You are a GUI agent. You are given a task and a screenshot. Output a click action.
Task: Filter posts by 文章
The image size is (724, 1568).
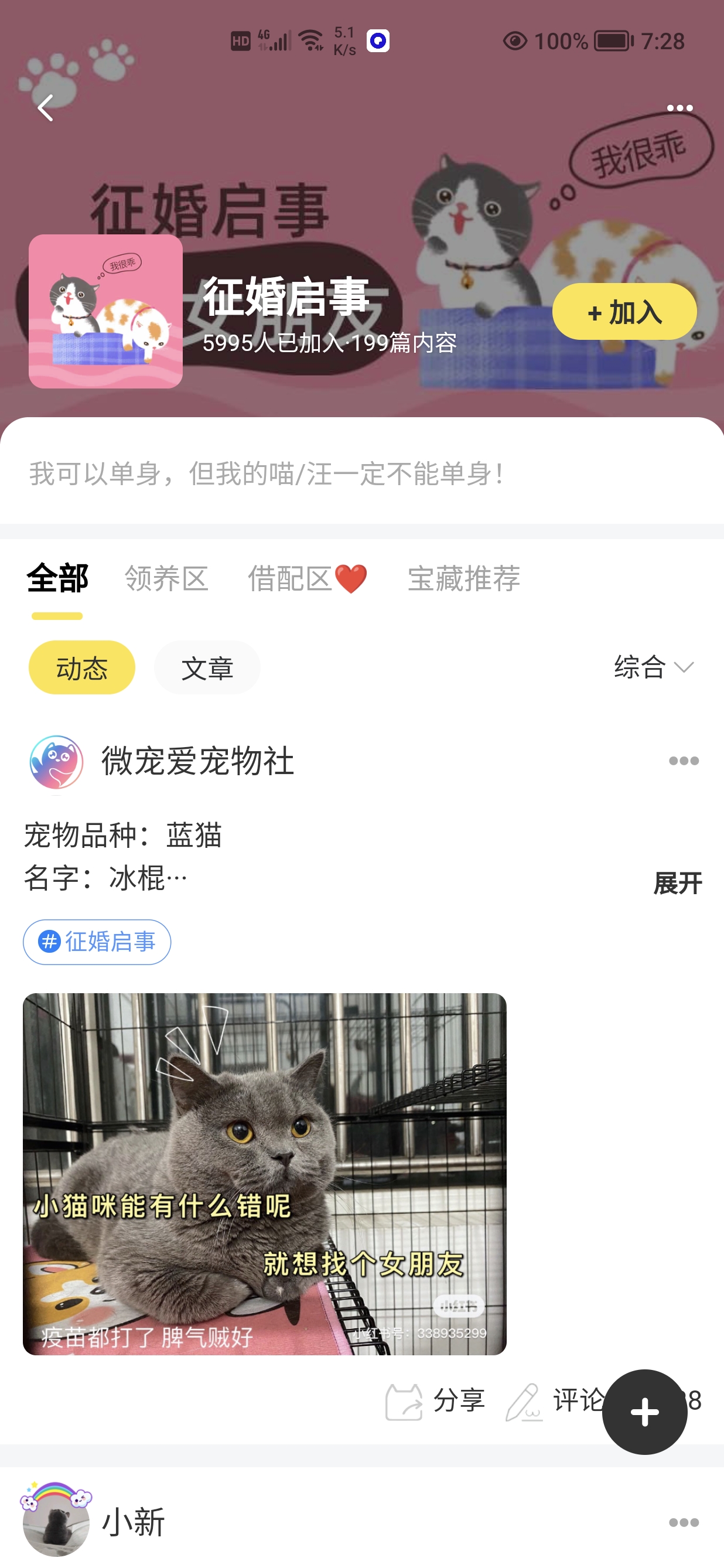click(207, 669)
